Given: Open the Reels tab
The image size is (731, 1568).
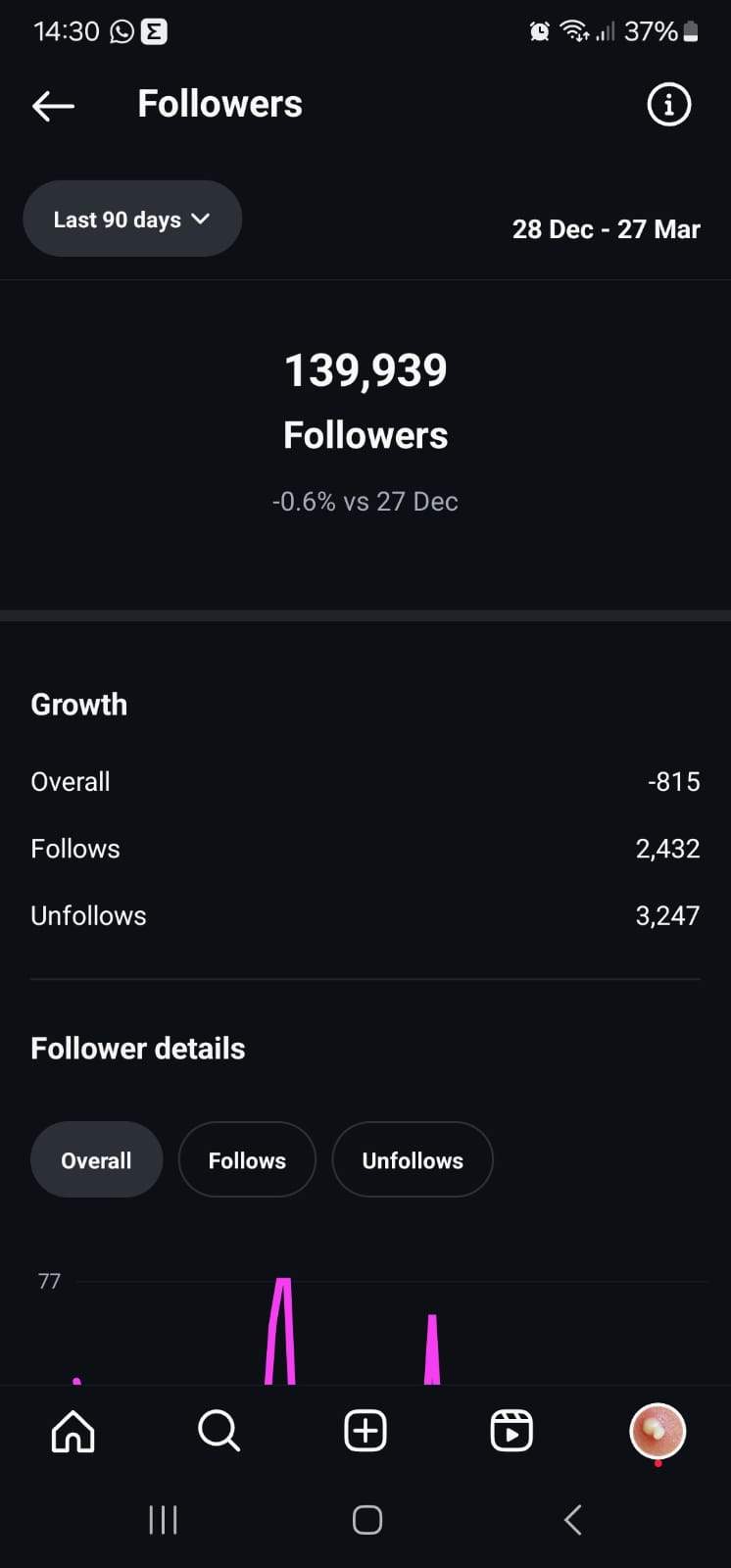Looking at the screenshot, I should click(512, 1431).
